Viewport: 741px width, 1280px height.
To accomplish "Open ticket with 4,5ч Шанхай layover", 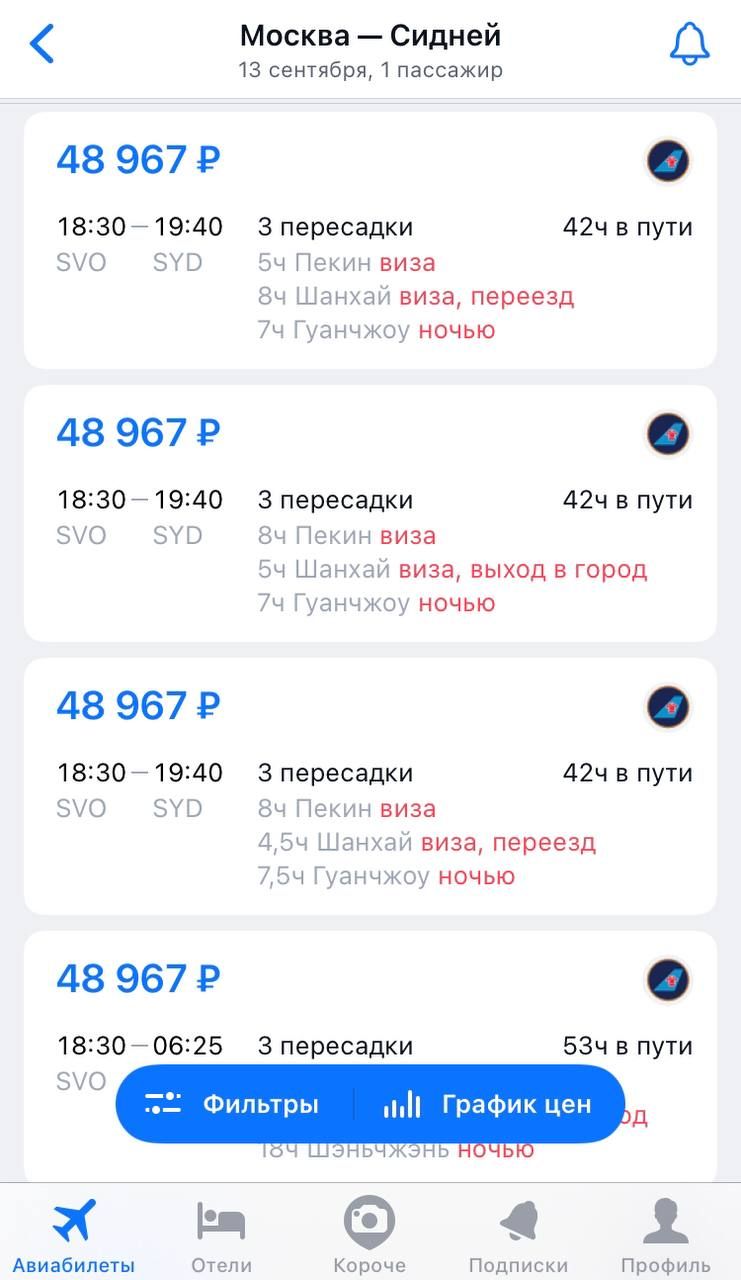I will pos(370,786).
